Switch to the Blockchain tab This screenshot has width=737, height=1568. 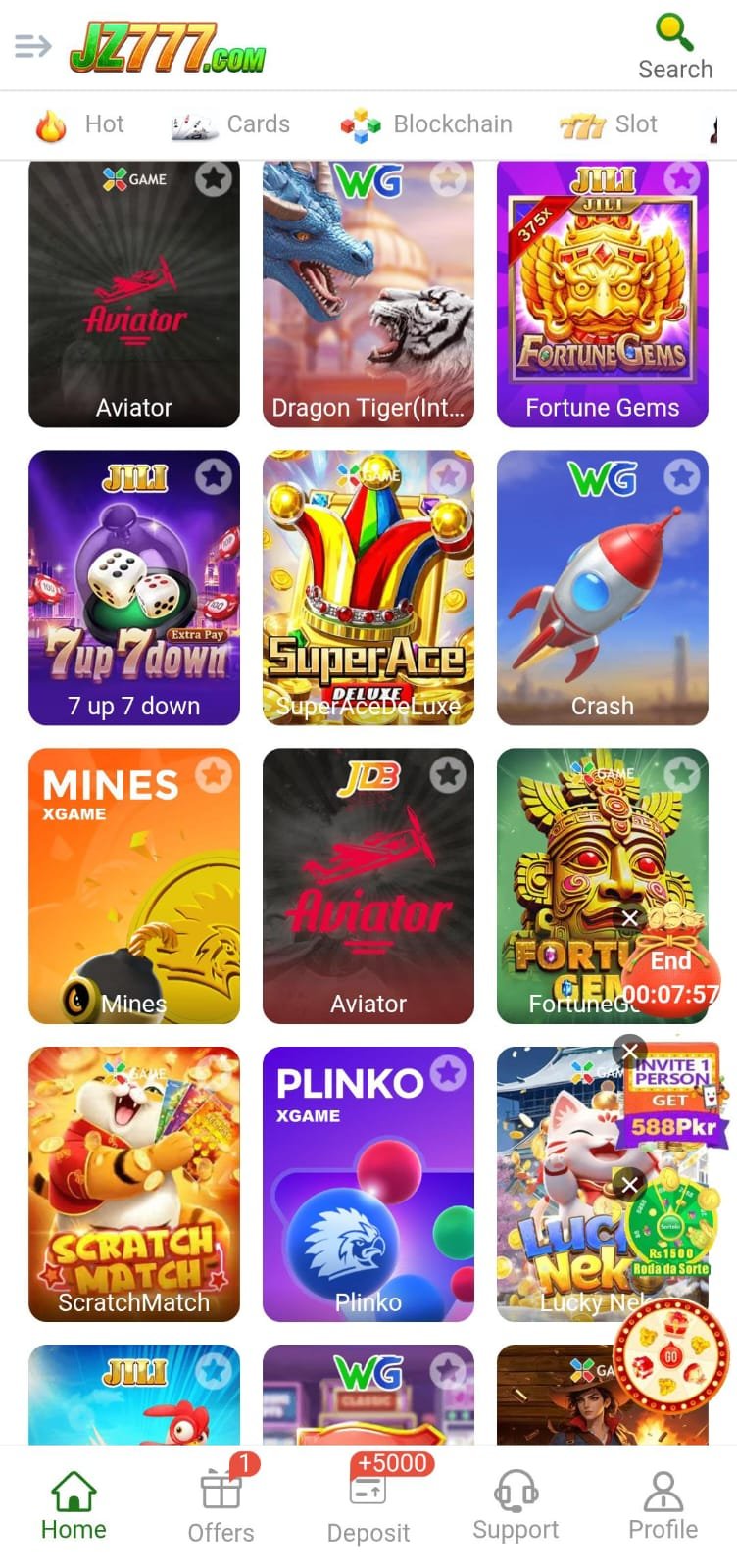(425, 124)
